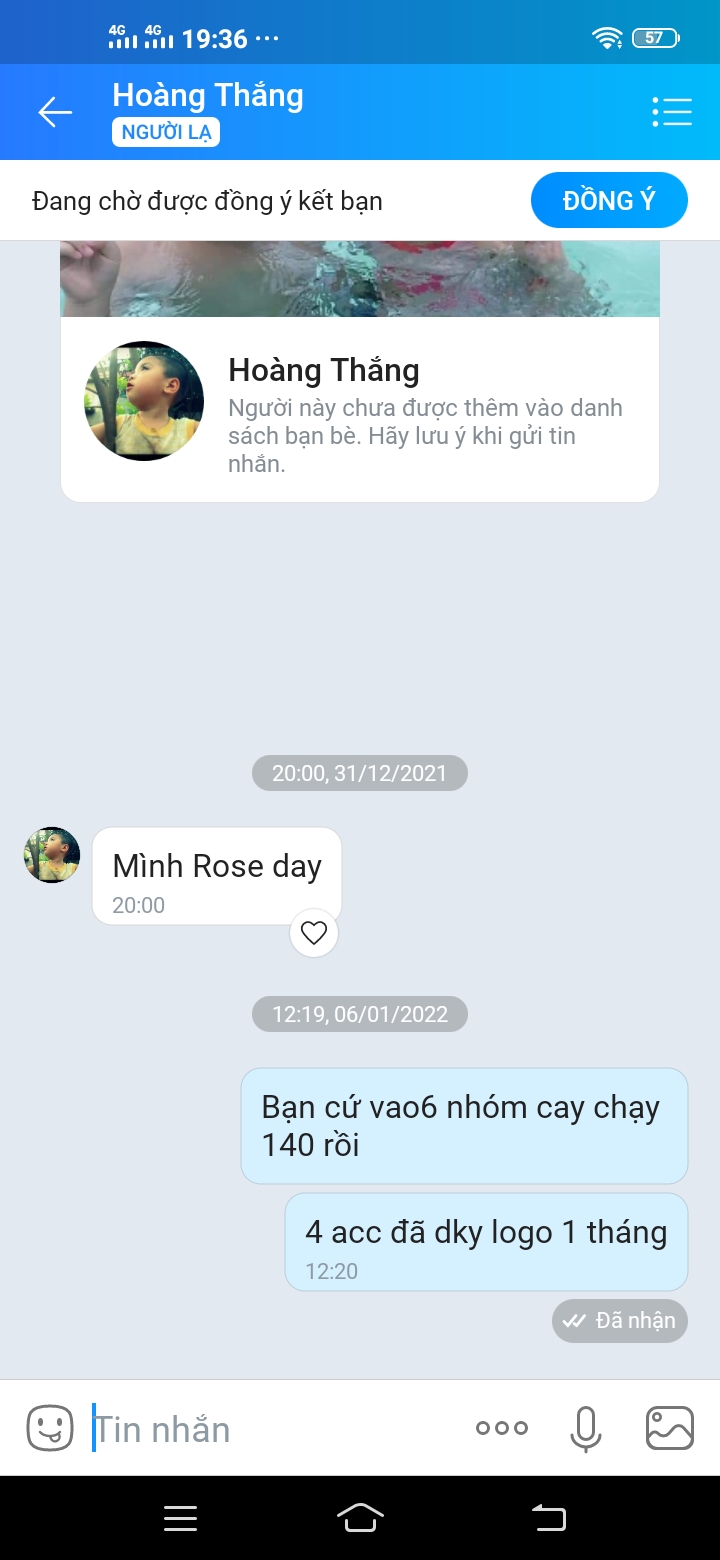Open the system recent apps button
Image resolution: width=720 pixels, height=1560 pixels.
(180, 1519)
